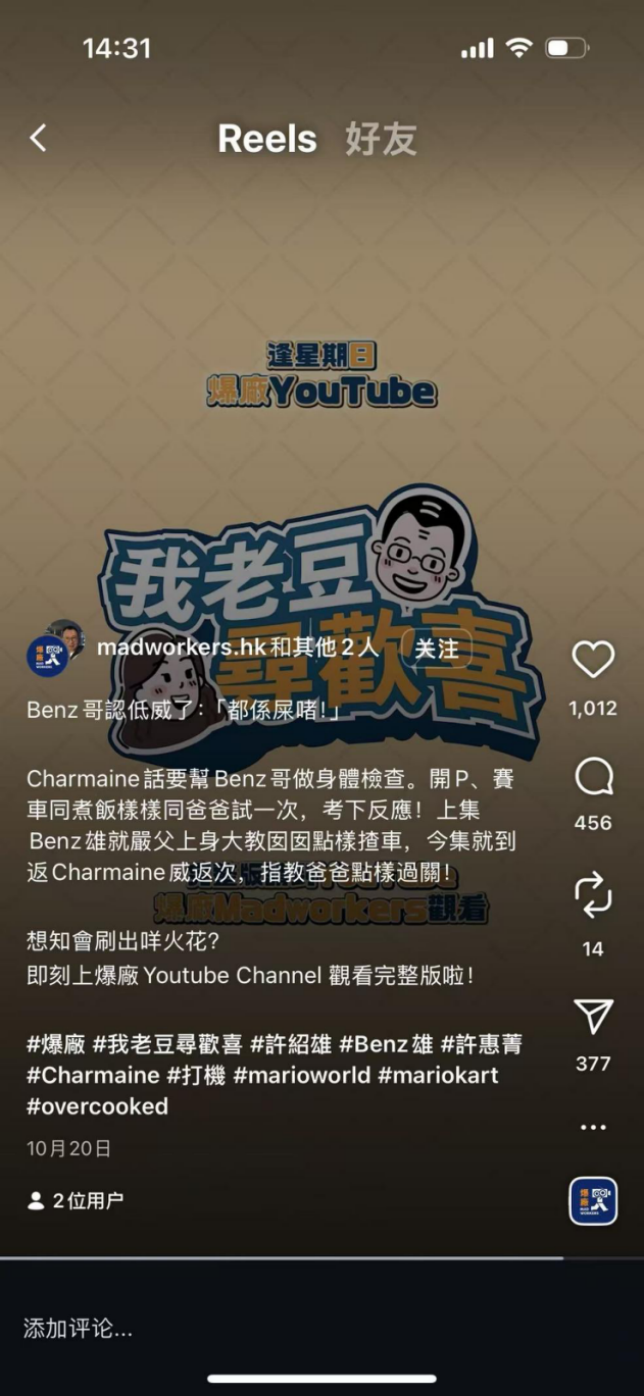Open the comments bubble
Image resolution: width=644 pixels, height=1396 pixels.
point(593,778)
